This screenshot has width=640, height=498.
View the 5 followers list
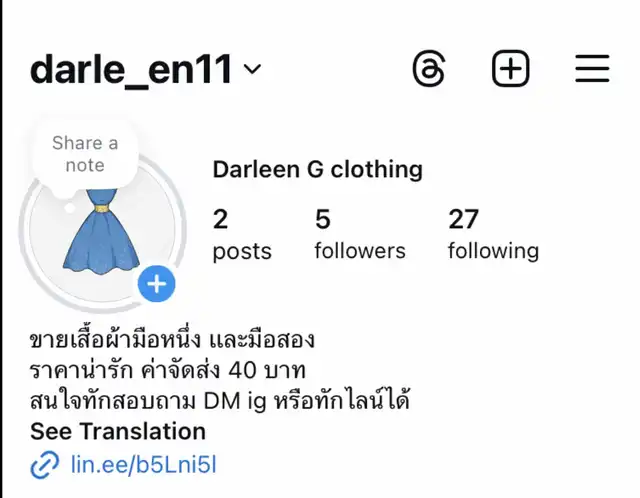click(x=359, y=234)
